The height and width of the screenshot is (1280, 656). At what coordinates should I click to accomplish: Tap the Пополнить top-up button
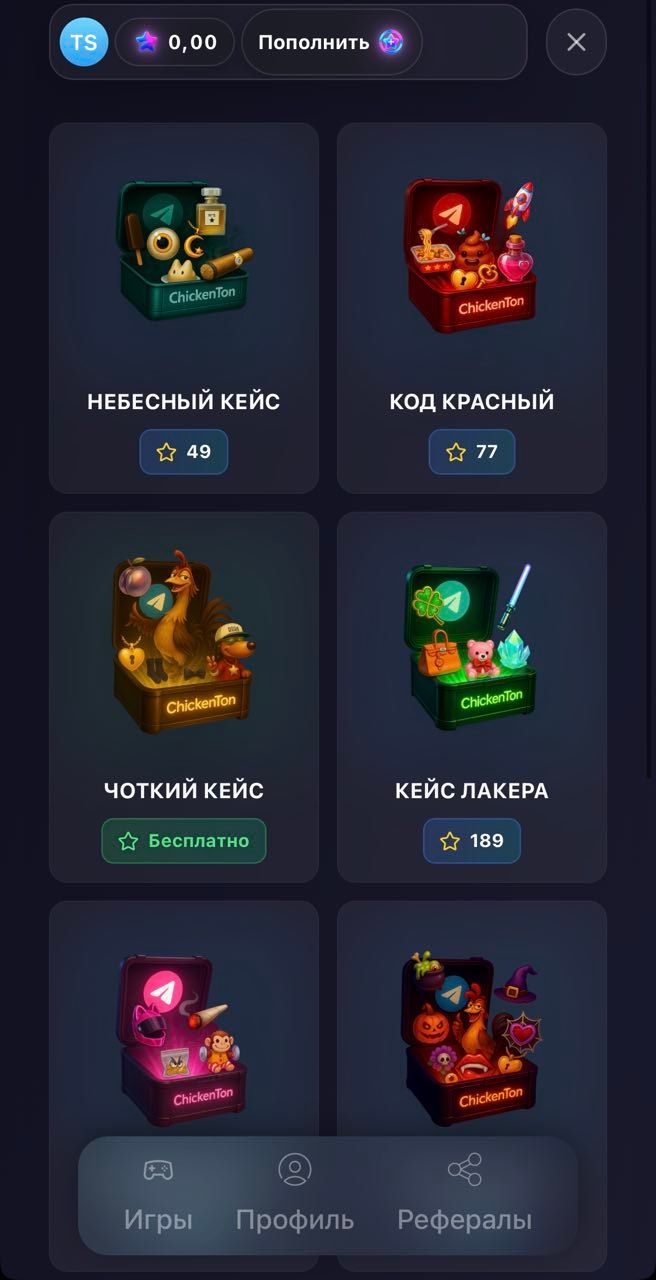click(331, 42)
